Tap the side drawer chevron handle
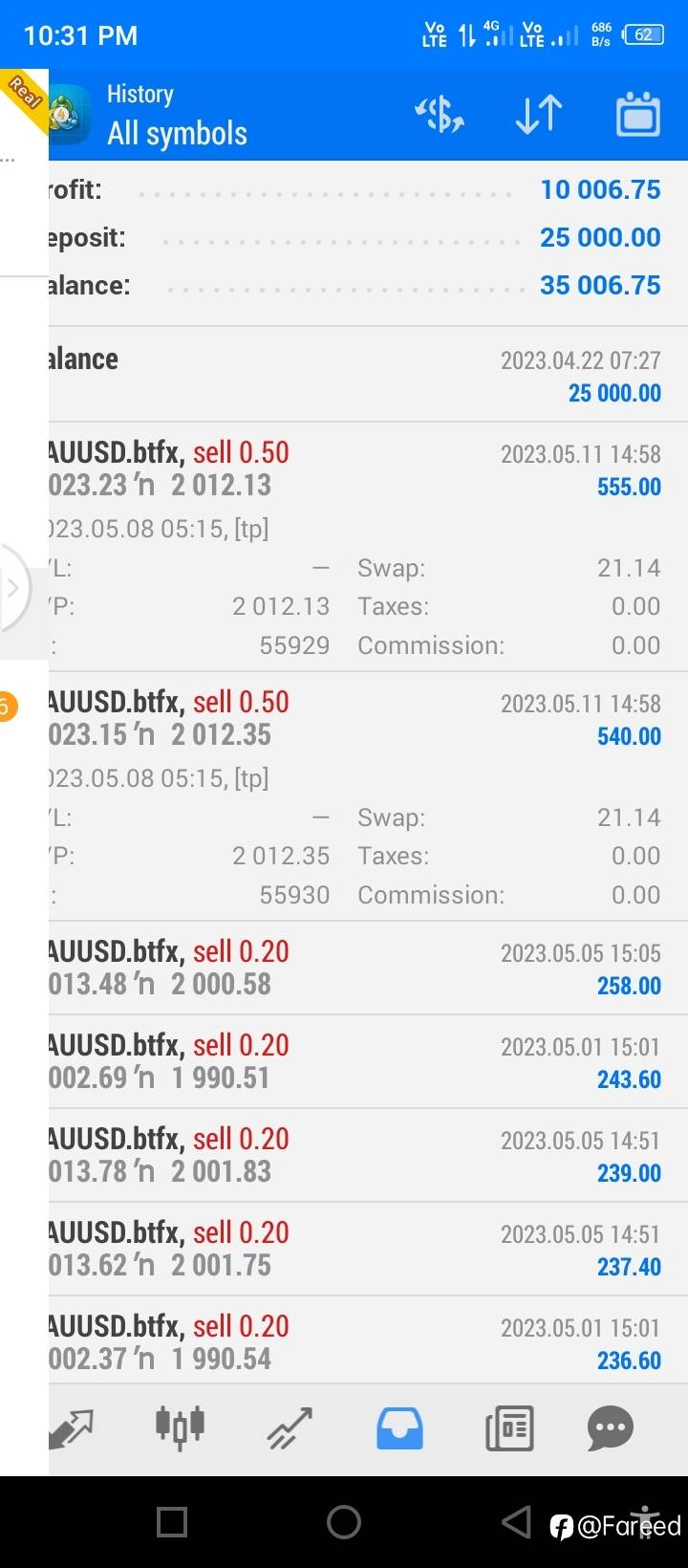The image size is (688, 1568). click(x=13, y=588)
